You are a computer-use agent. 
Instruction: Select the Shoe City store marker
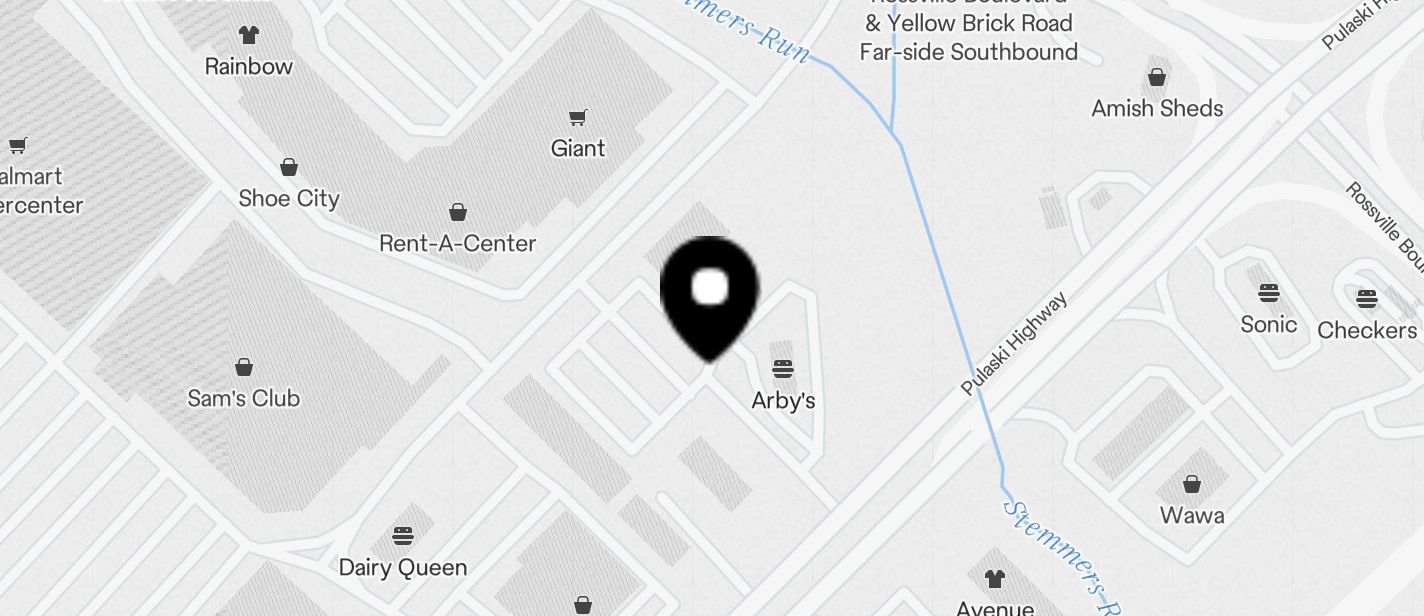tap(289, 167)
